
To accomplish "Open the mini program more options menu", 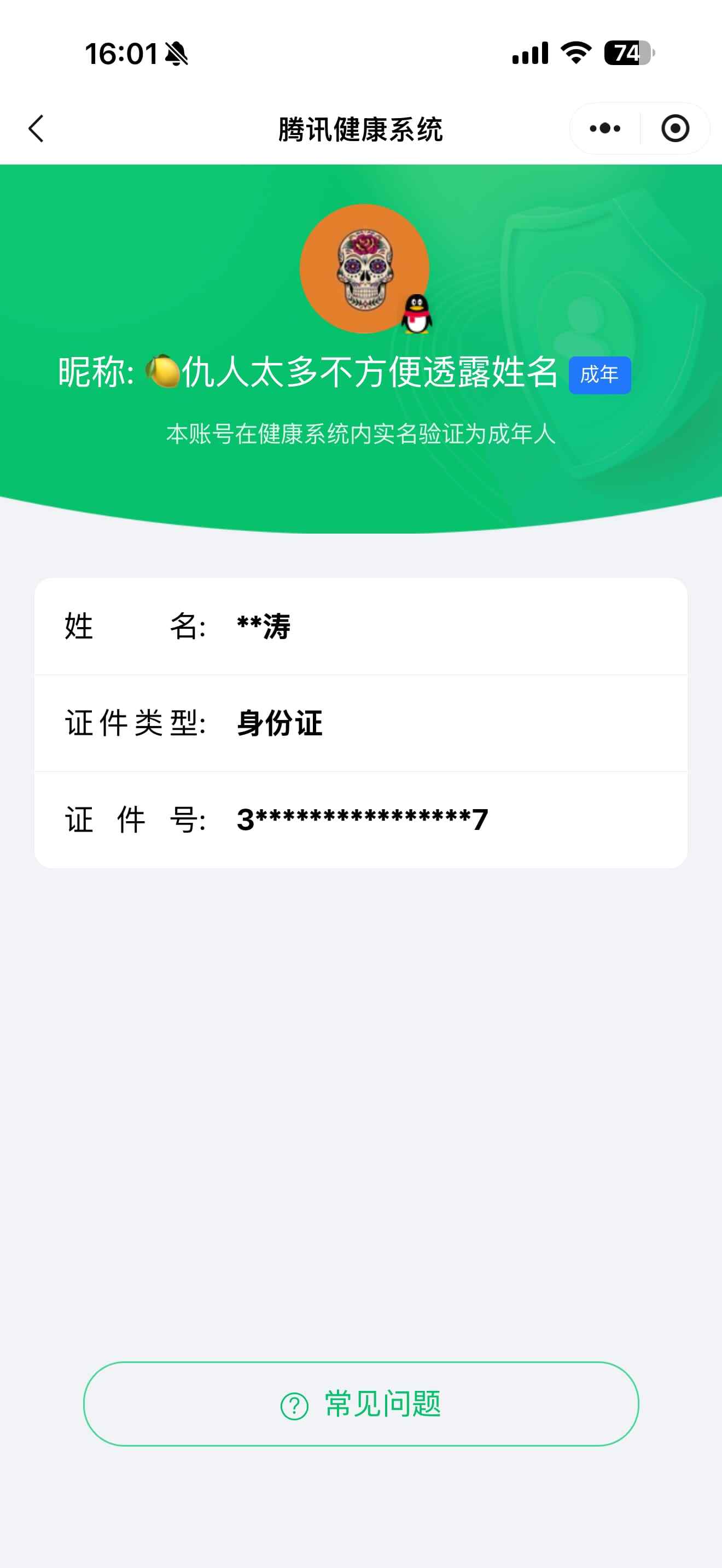I will (x=604, y=128).
